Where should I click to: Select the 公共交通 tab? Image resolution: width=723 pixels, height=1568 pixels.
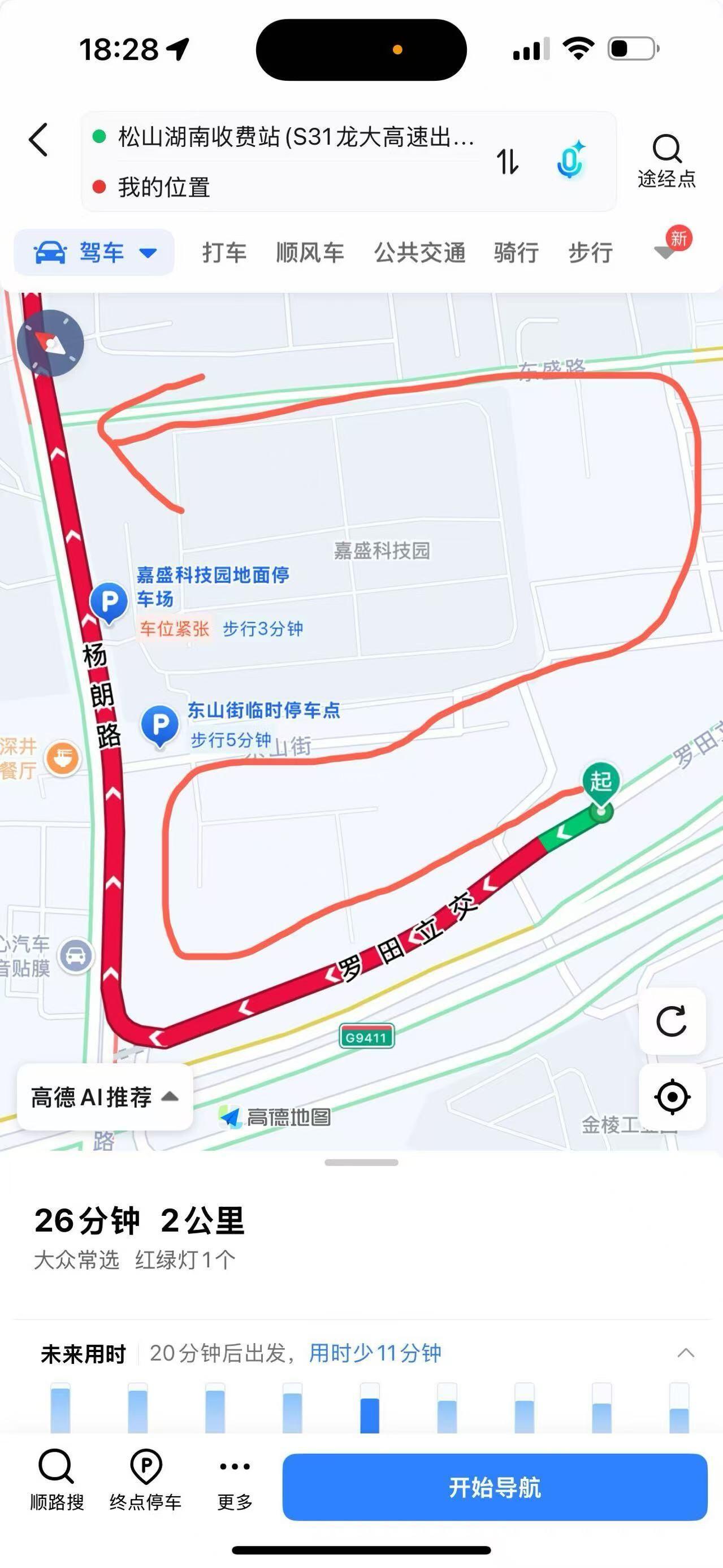pos(419,252)
